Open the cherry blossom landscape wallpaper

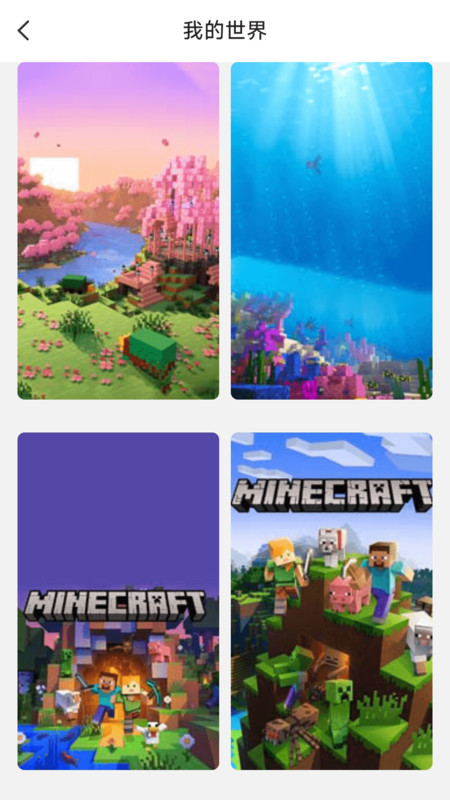(x=118, y=231)
